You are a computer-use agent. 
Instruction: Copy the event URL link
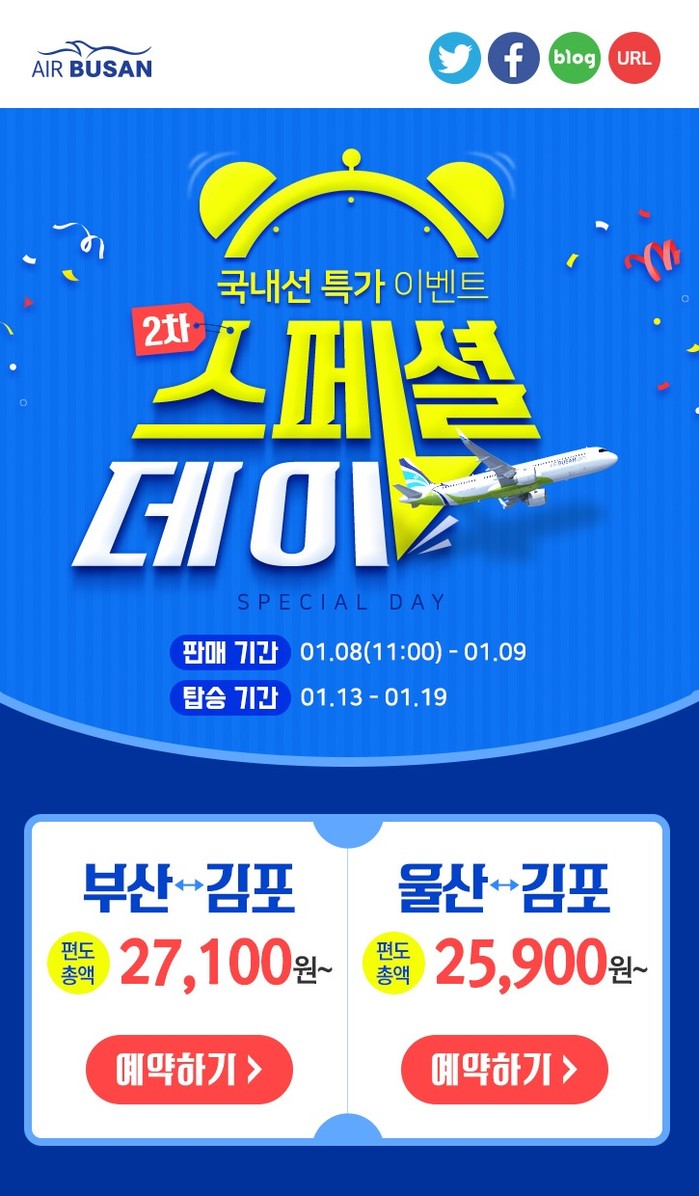coord(634,58)
